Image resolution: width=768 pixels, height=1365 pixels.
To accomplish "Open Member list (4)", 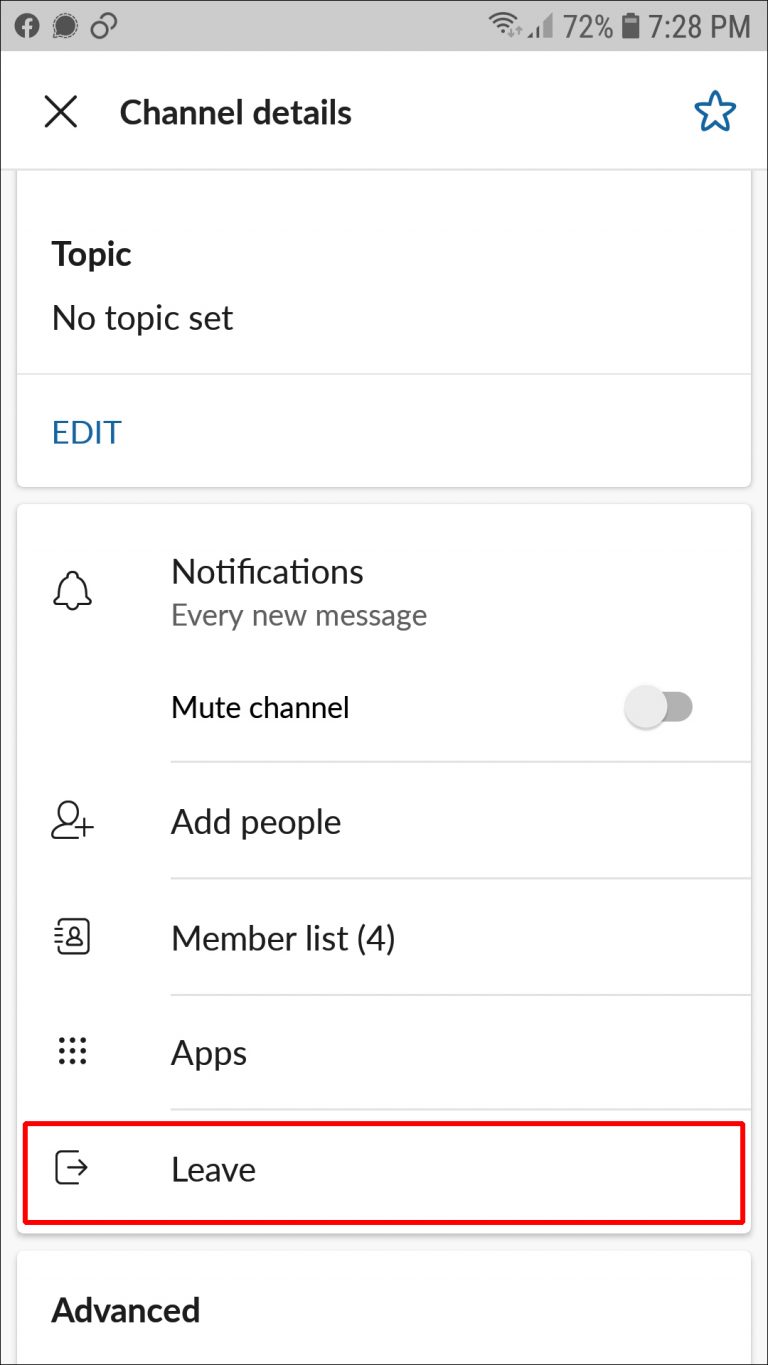I will point(283,937).
